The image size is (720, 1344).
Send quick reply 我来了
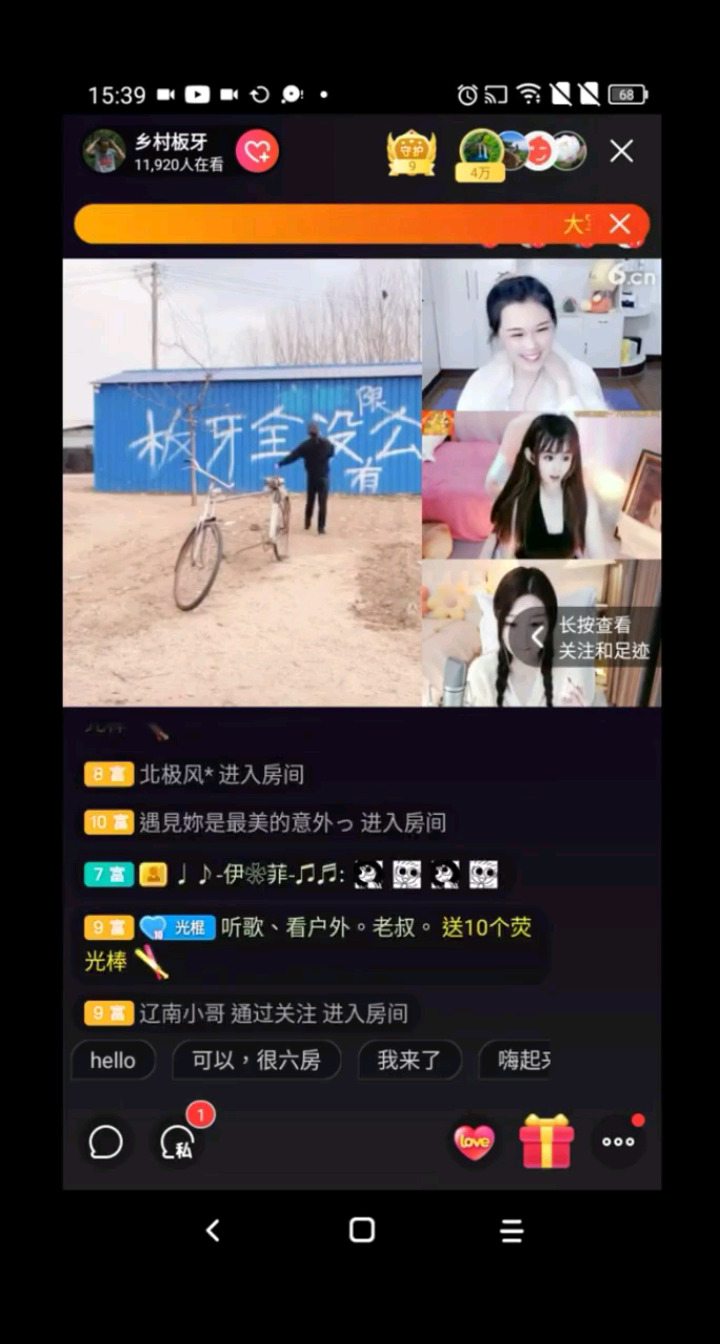(x=409, y=1061)
